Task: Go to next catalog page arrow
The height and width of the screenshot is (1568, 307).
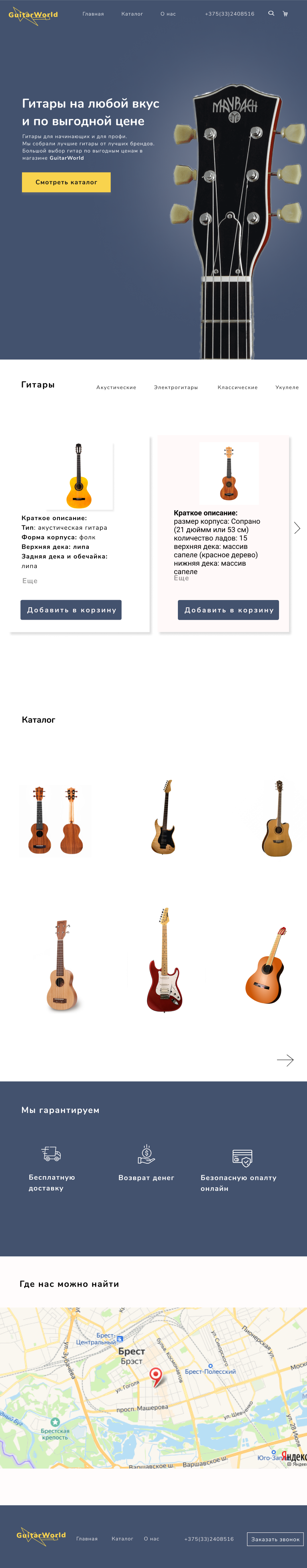Action: [x=285, y=1060]
